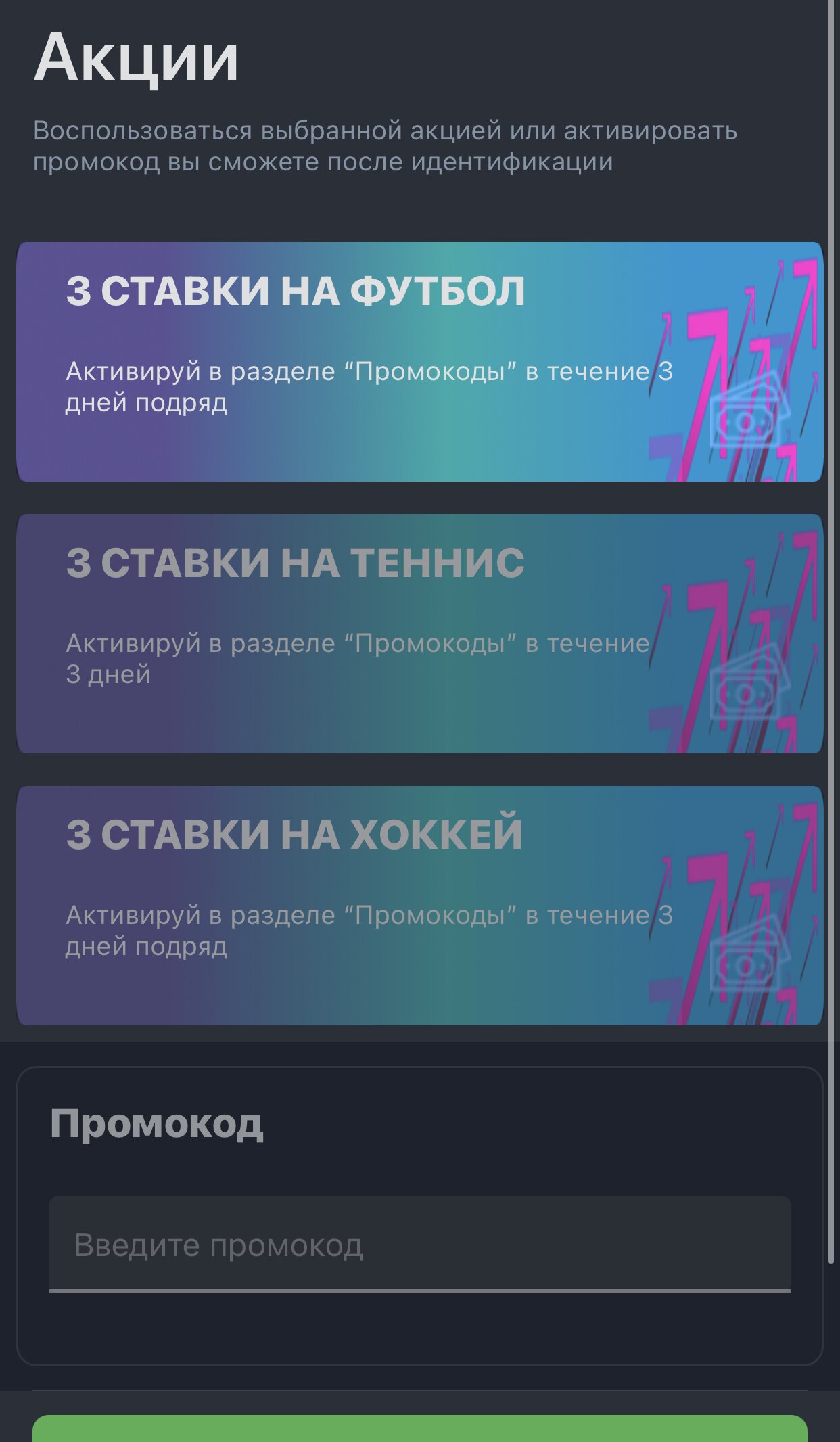Choose the «3 ставки на хоккей» promo card

pyautogui.click(x=419, y=906)
